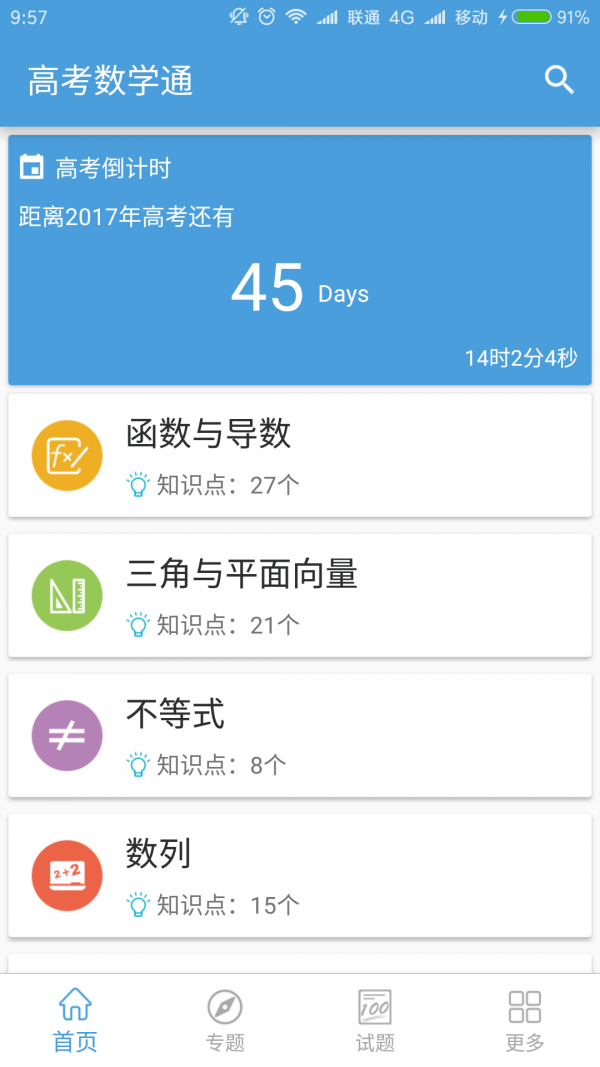The image size is (600, 1067).
Task: Switch to the 首页 tab
Action: (75, 1020)
